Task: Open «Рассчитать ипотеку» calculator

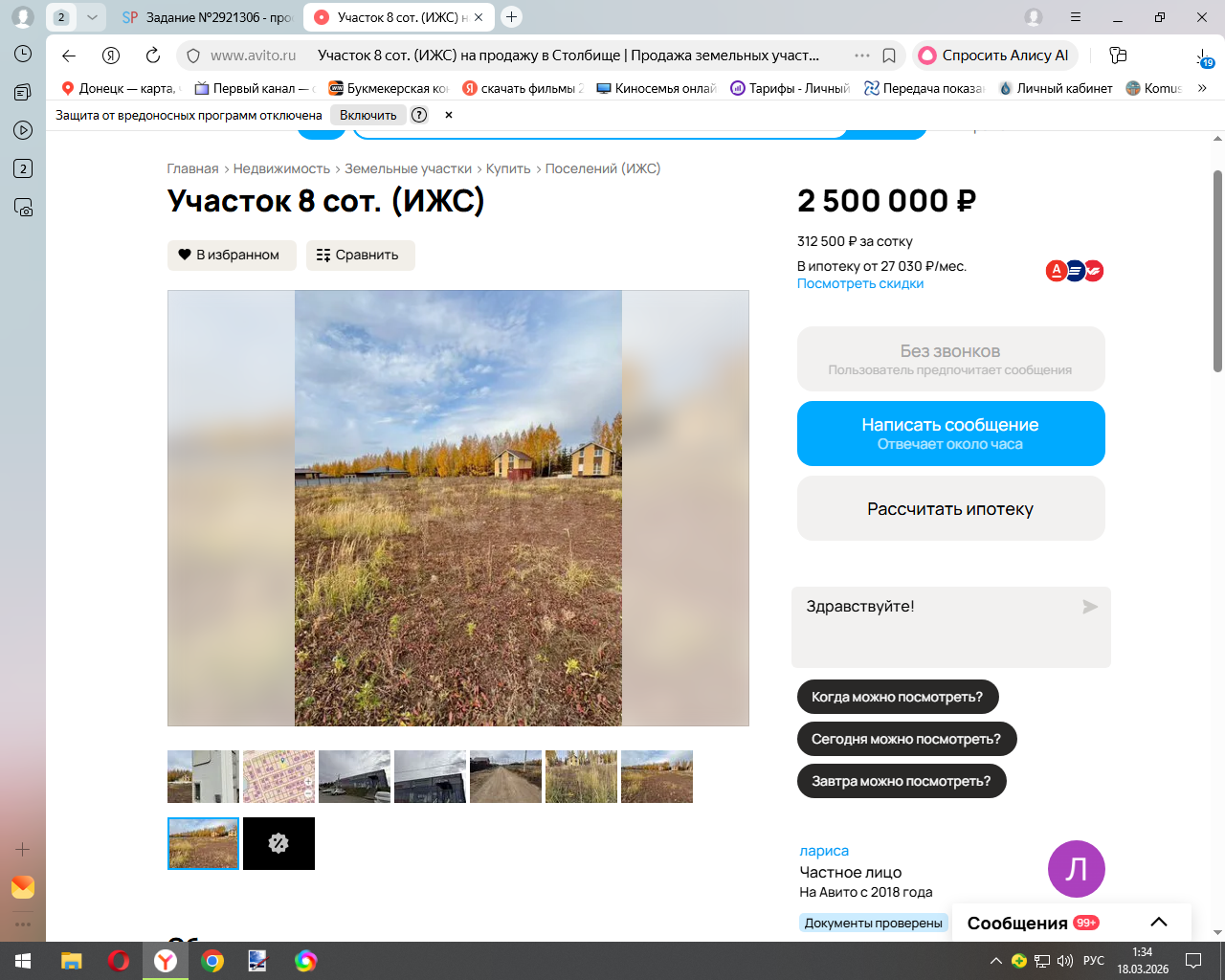Action: click(949, 509)
